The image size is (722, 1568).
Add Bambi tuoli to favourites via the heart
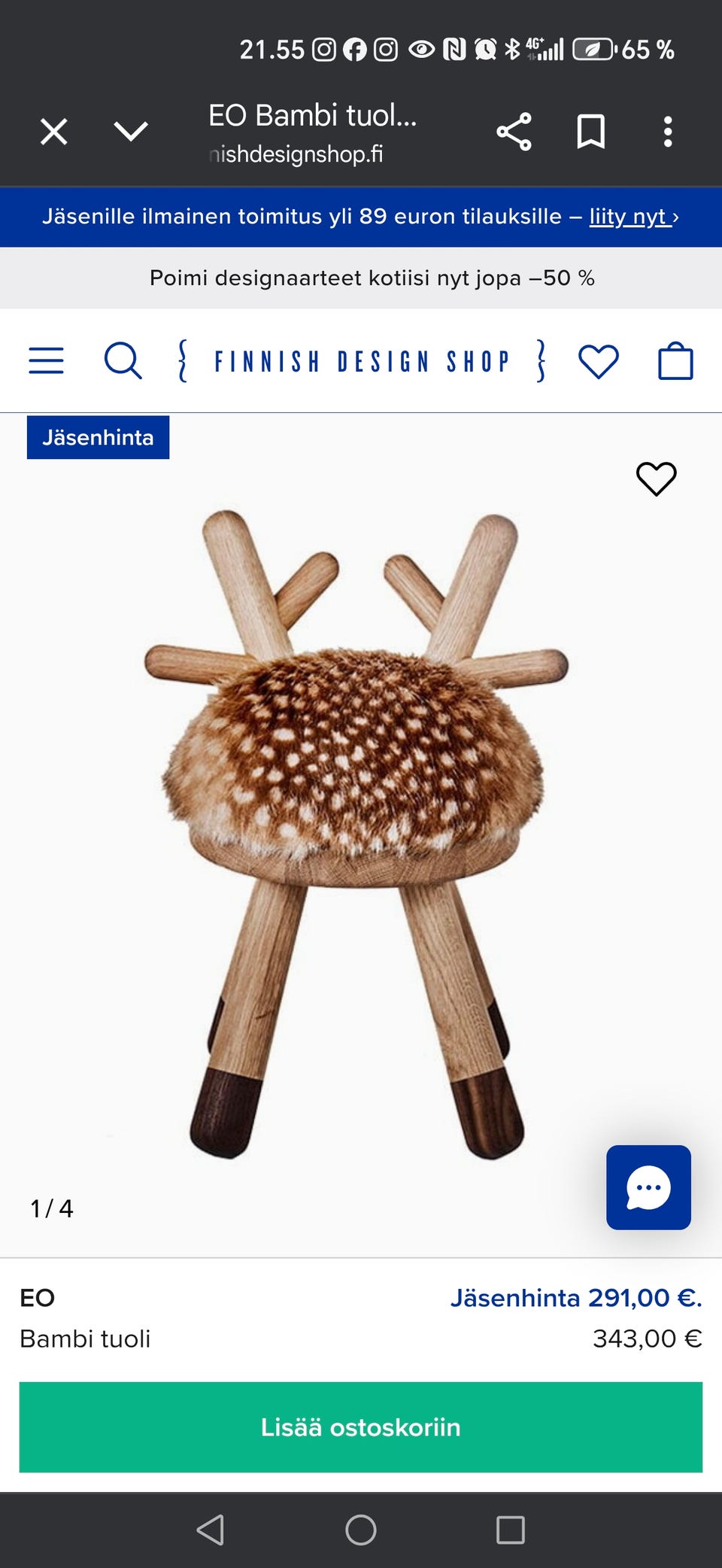coord(656,479)
